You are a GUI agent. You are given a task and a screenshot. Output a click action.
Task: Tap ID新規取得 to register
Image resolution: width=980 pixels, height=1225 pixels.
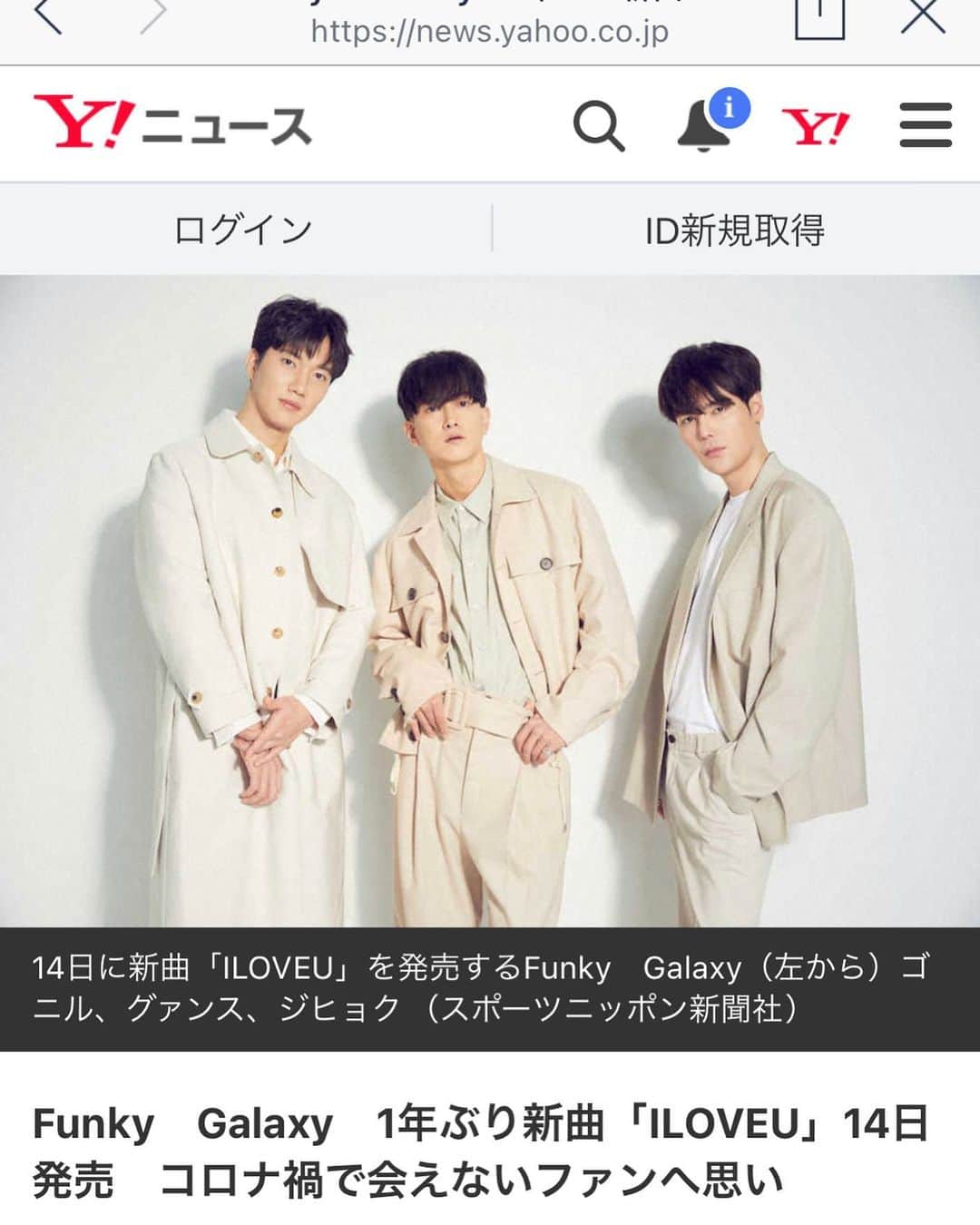pos(735,230)
